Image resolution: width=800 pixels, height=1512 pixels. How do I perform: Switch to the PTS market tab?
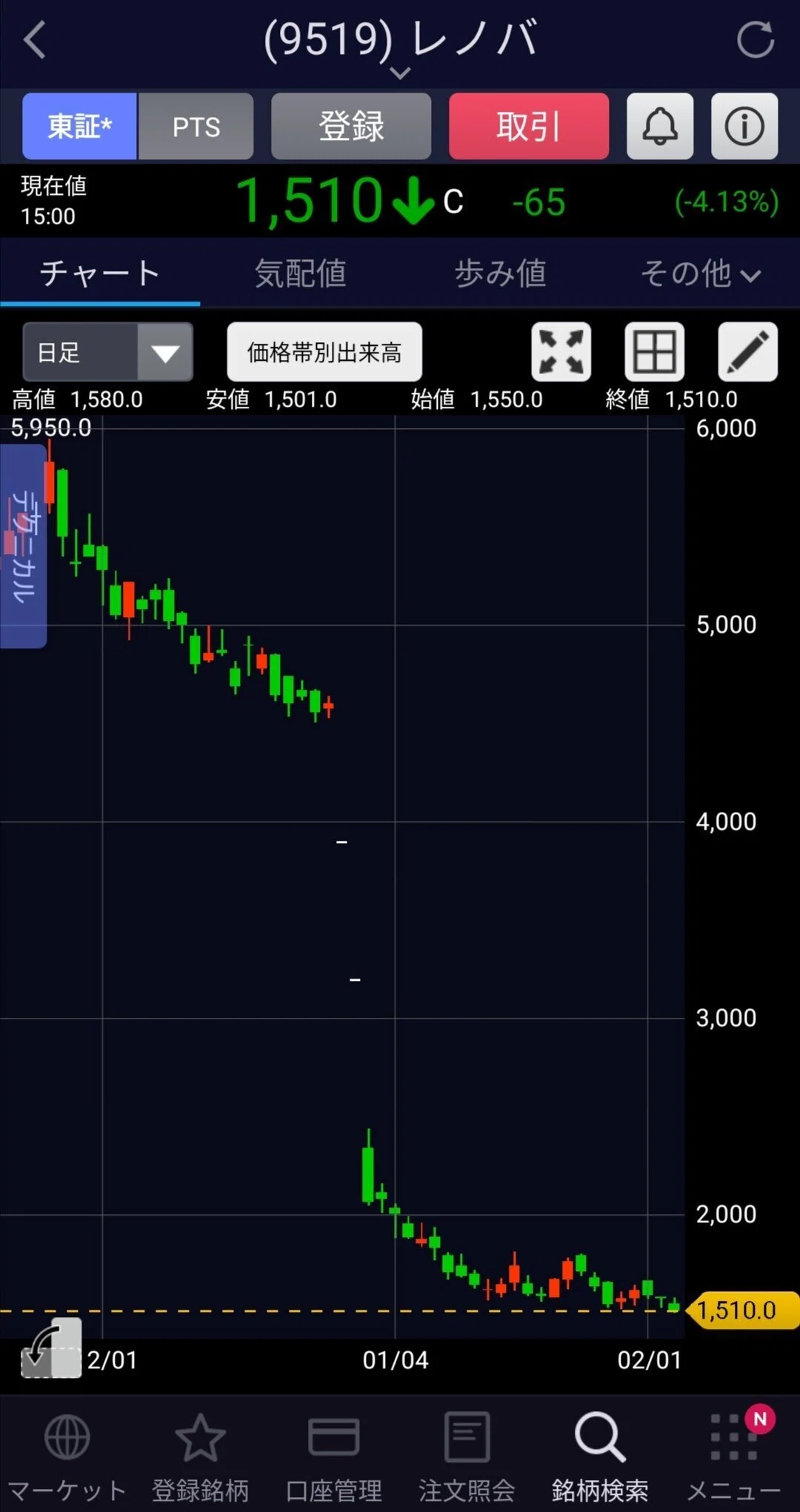pos(196,127)
